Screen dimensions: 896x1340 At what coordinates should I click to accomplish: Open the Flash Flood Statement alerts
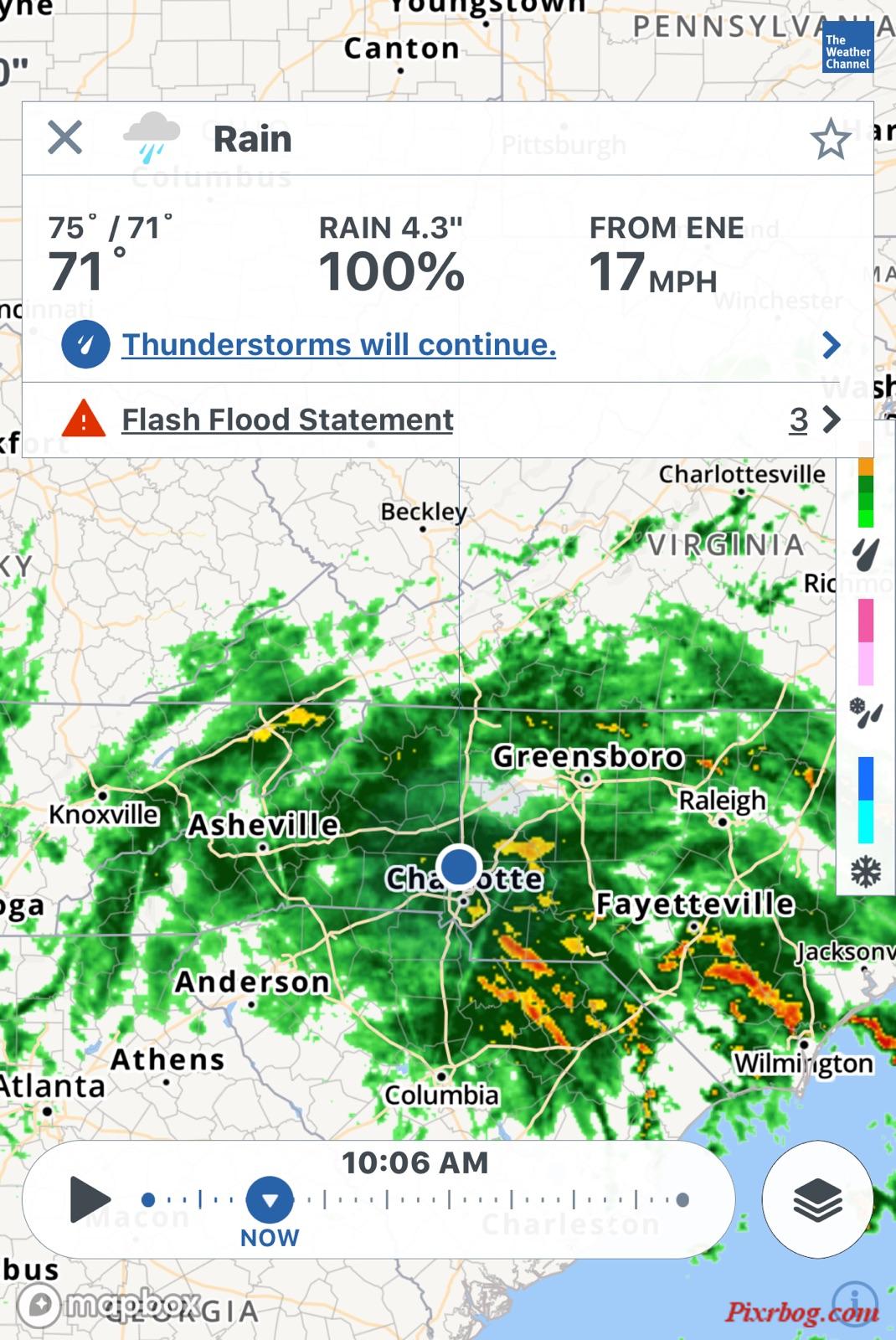click(x=287, y=419)
